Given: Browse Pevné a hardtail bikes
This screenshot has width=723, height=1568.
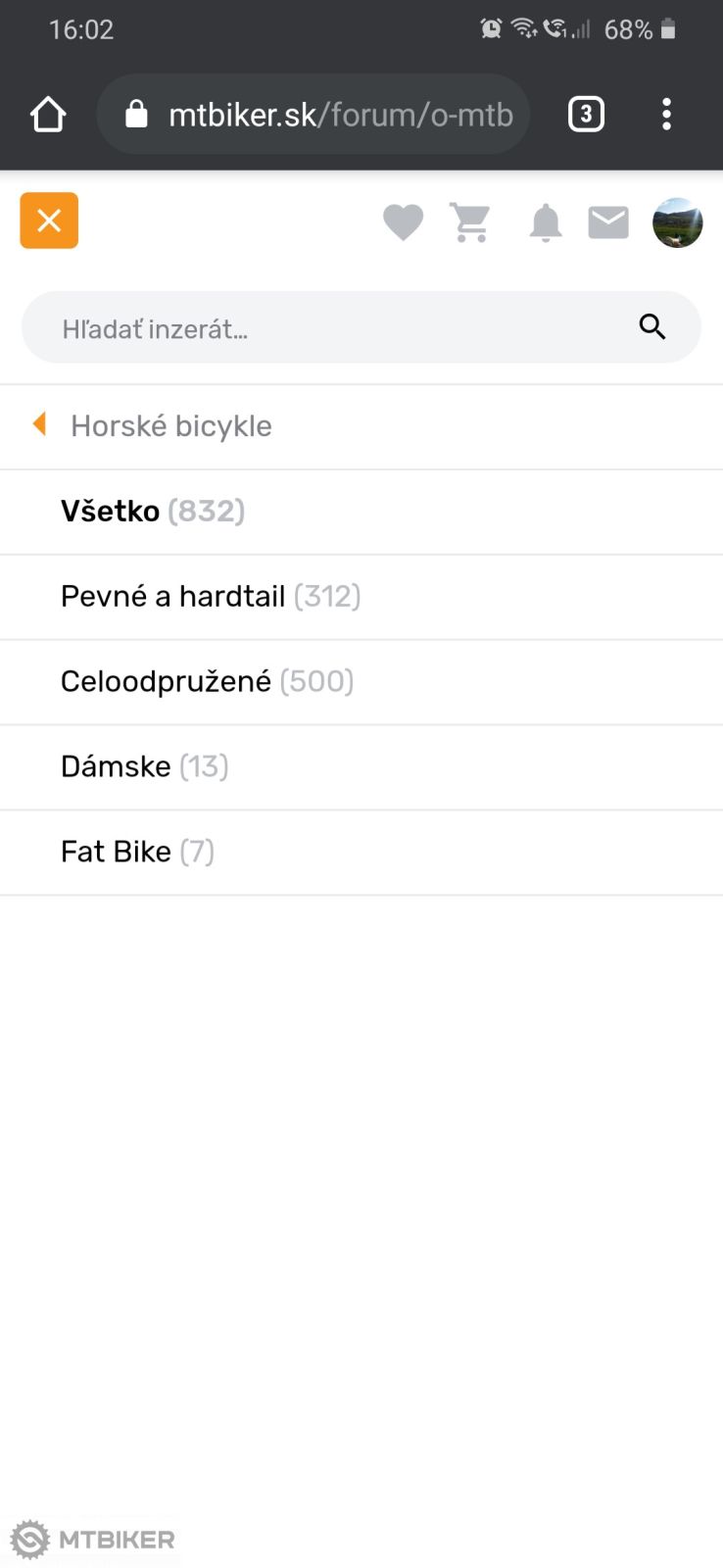Looking at the screenshot, I should [x=210, y=596].
